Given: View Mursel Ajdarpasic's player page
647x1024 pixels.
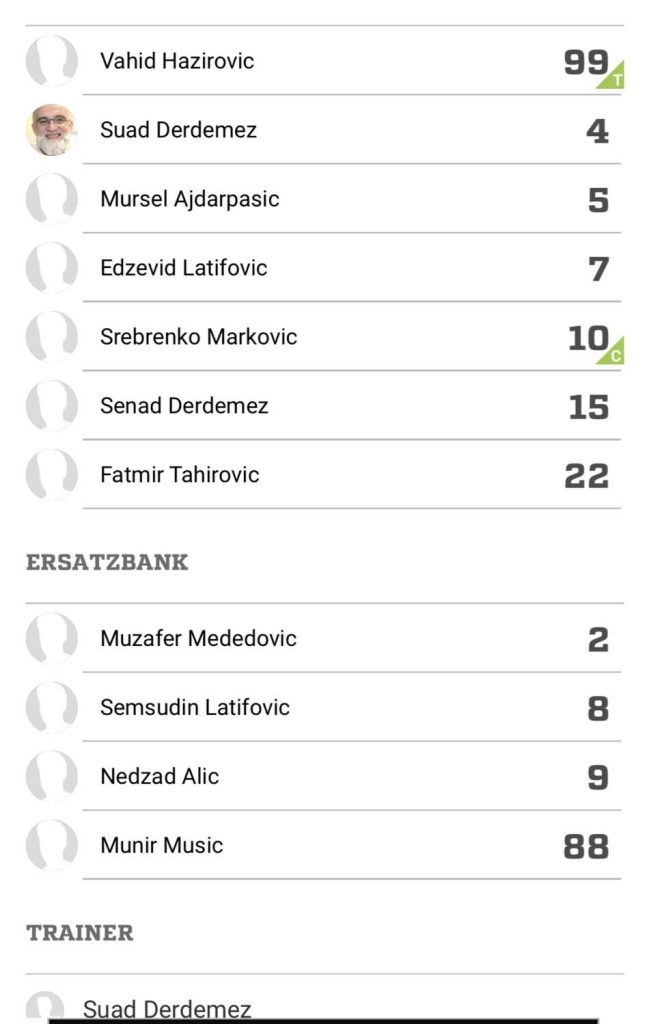Looking at the screenshot, I should (324, 199).
